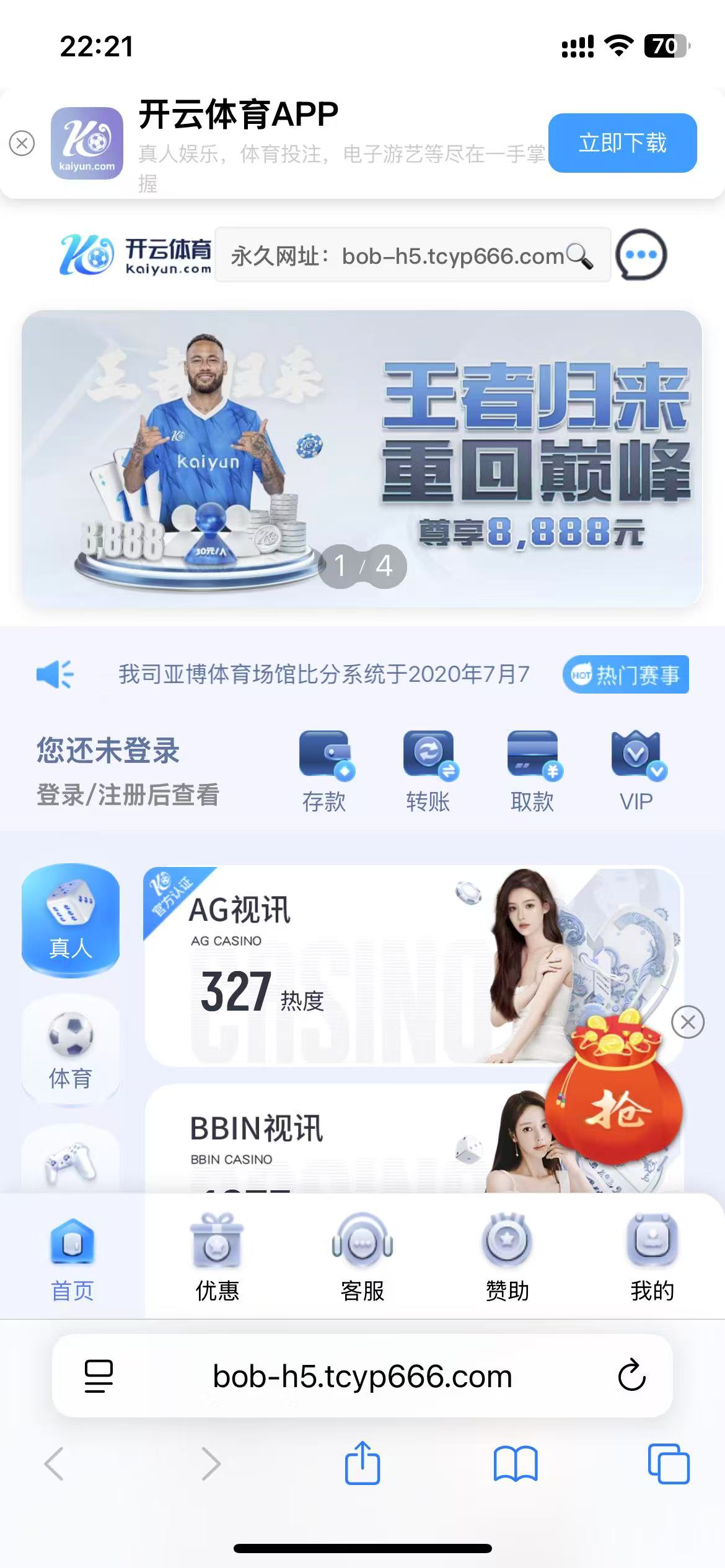Tap the 立即下载 download button
This screenshot has width=725, height=1568.
[622, 143]
